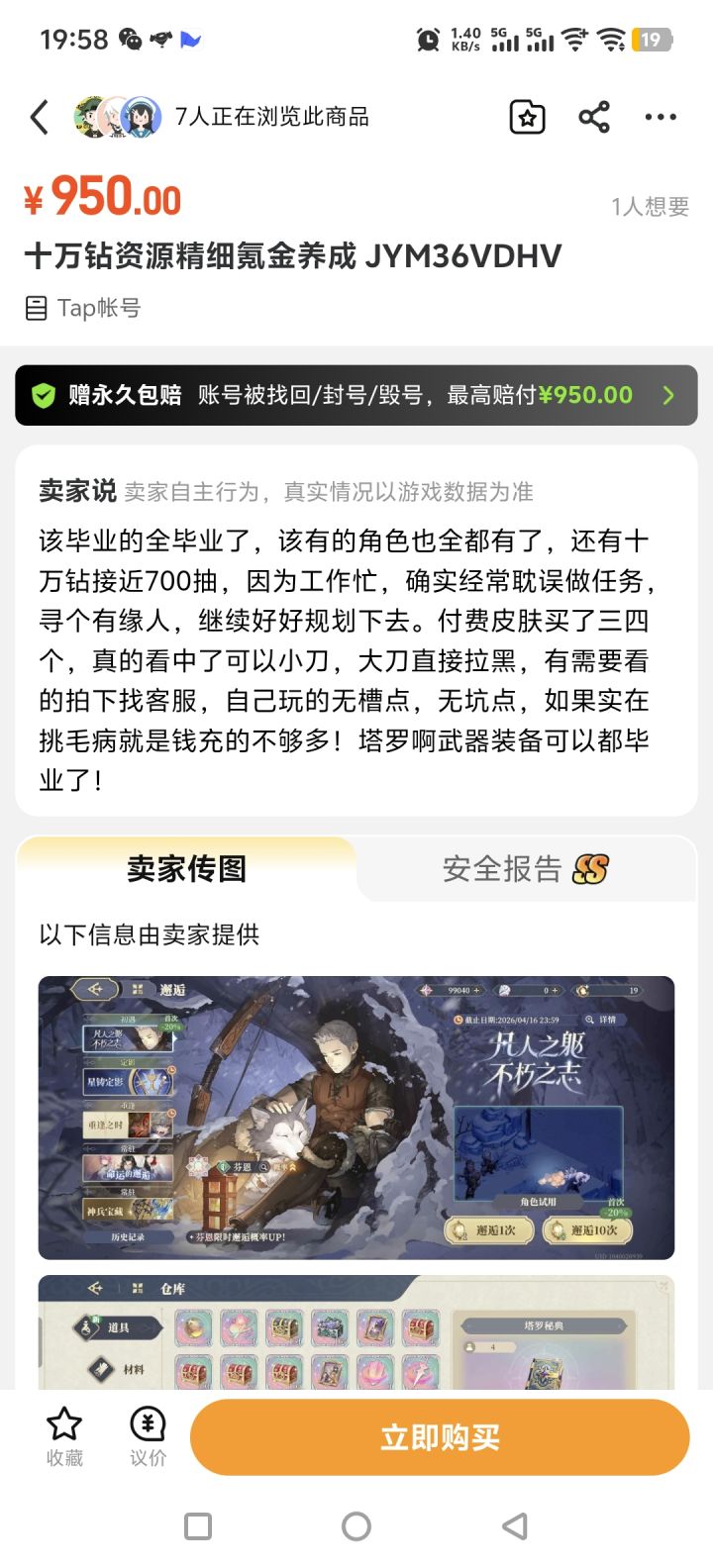
Task: Tap the 立即购买 purchase button
Action: [439, 1437]
